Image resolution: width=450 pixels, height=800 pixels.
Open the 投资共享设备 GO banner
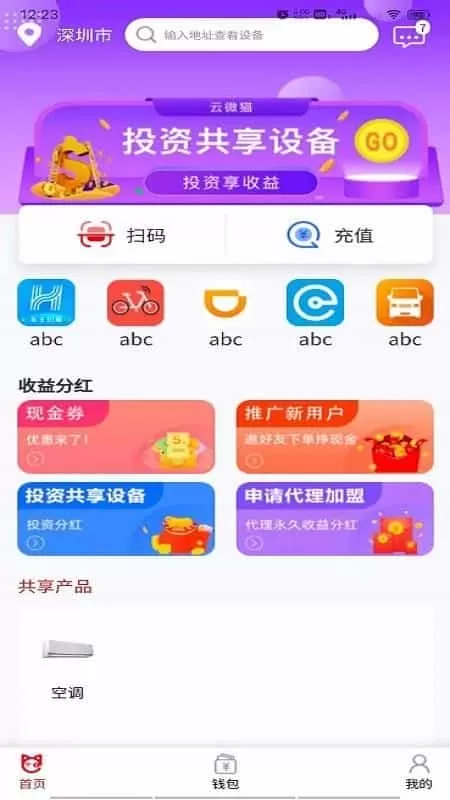coord(231,151)
